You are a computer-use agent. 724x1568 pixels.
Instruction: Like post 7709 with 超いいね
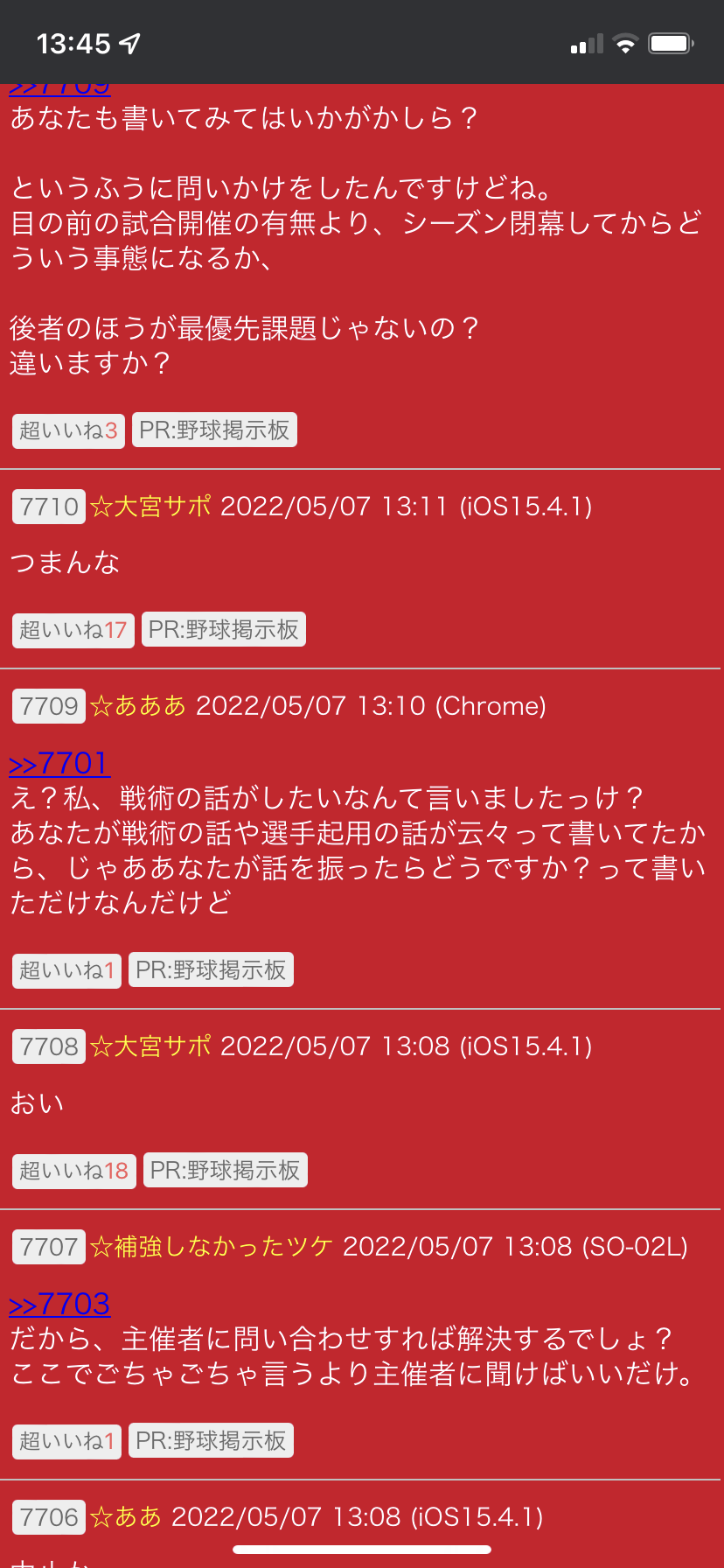(x=66, y=970)
